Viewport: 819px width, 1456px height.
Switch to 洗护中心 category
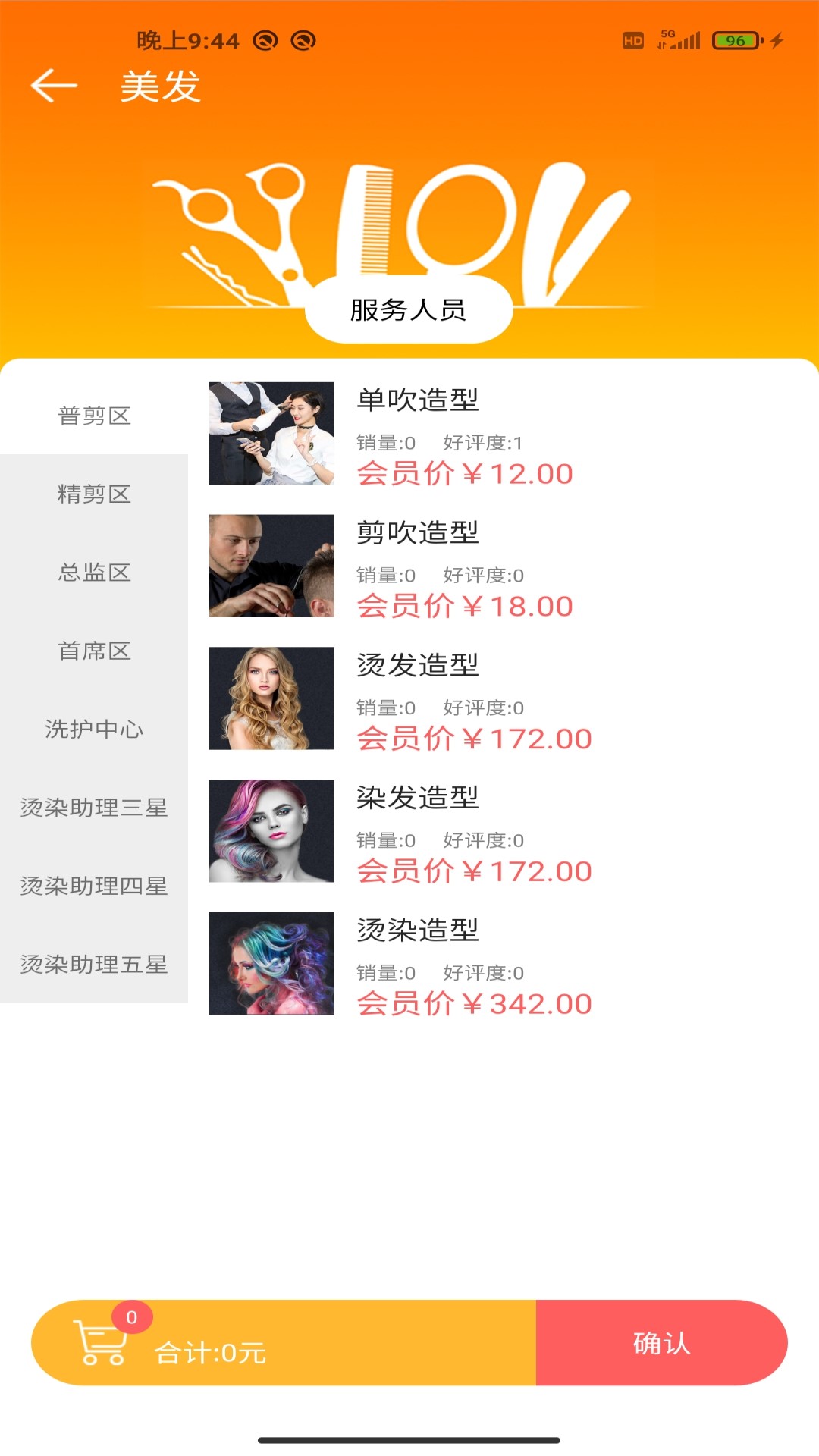click(94, 729)
